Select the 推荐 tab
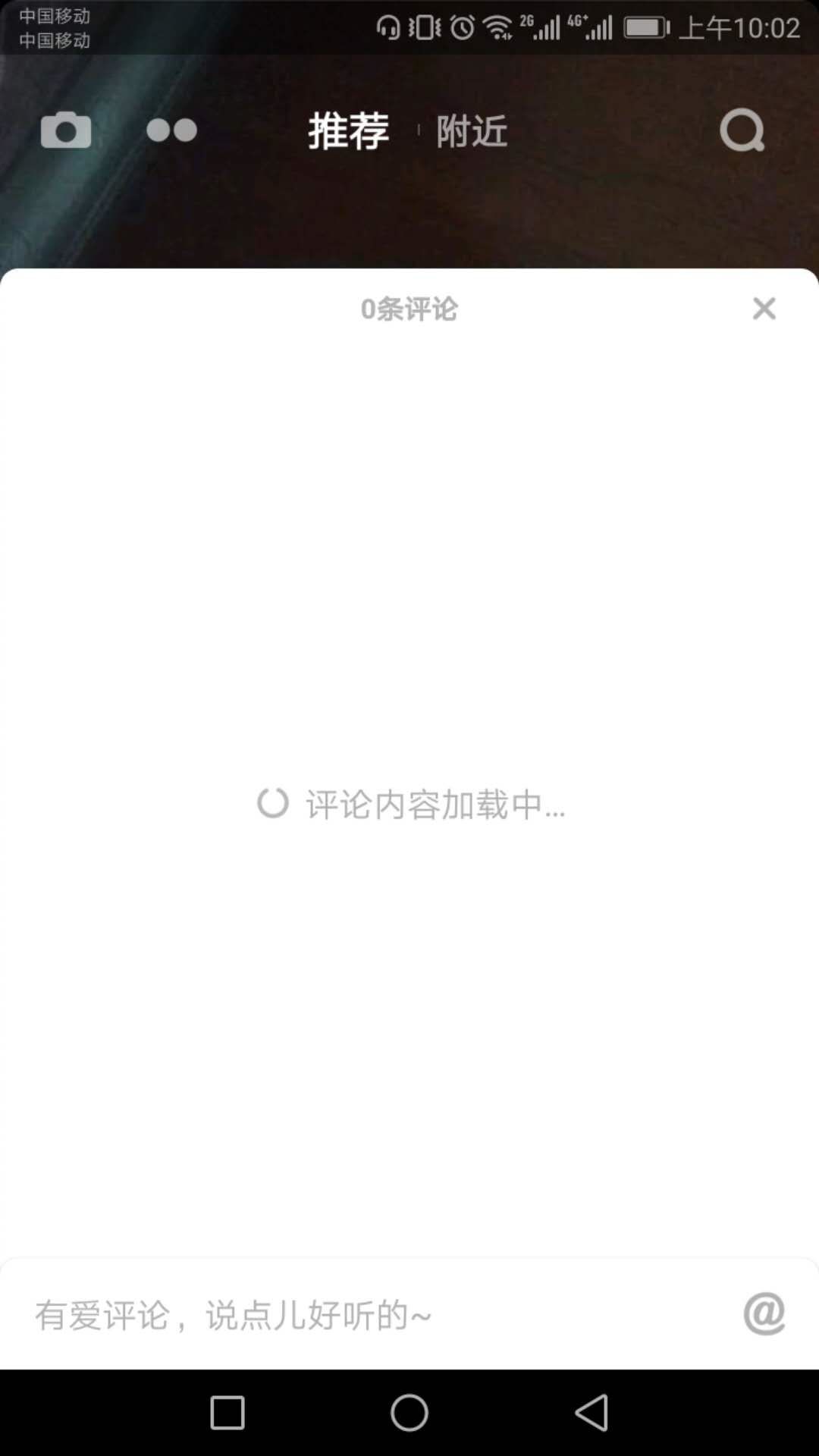The height and width of the screenshot is (1456, 819). 347,130
